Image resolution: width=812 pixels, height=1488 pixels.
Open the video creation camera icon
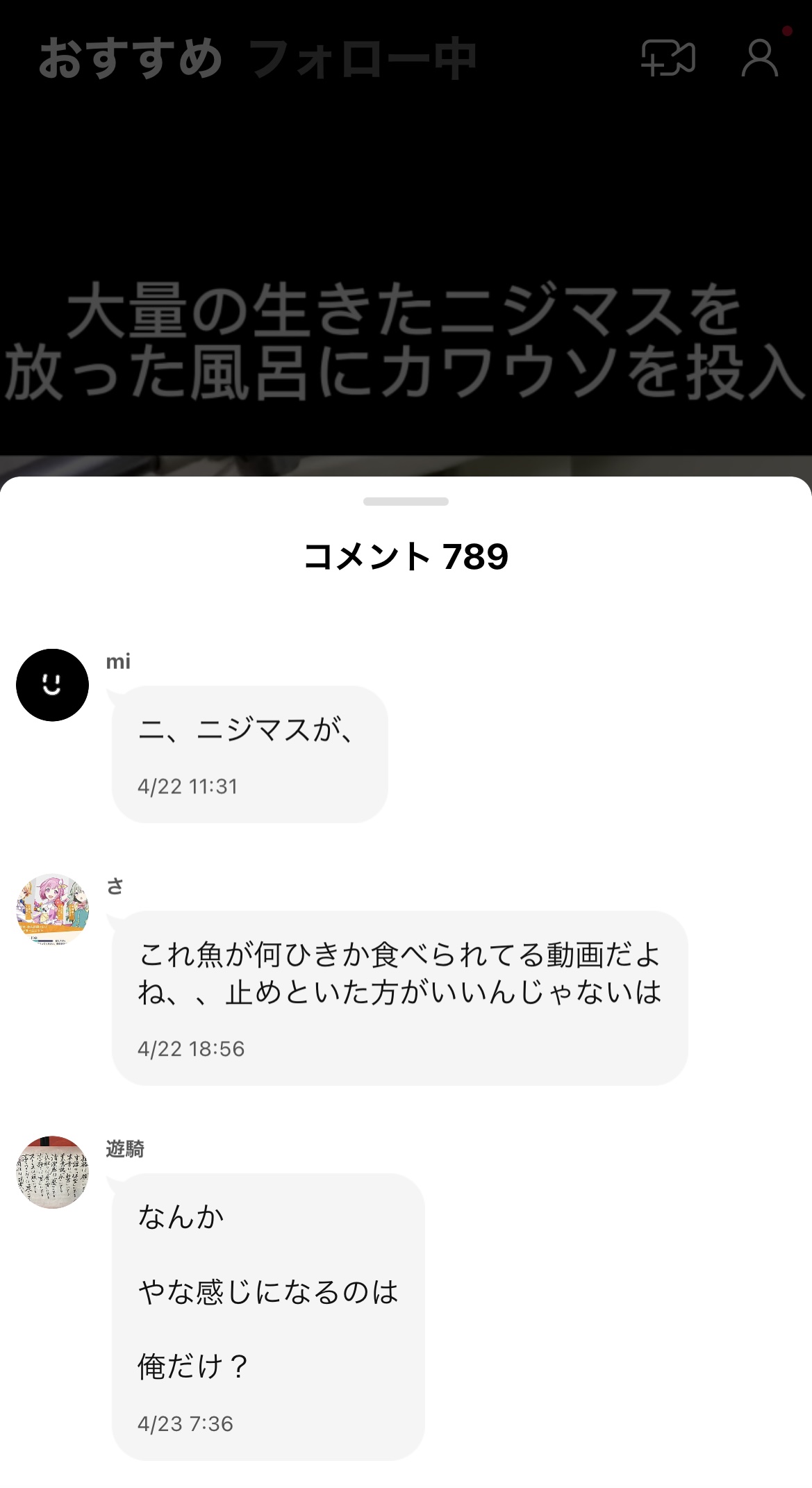click(x=668, y=58)
